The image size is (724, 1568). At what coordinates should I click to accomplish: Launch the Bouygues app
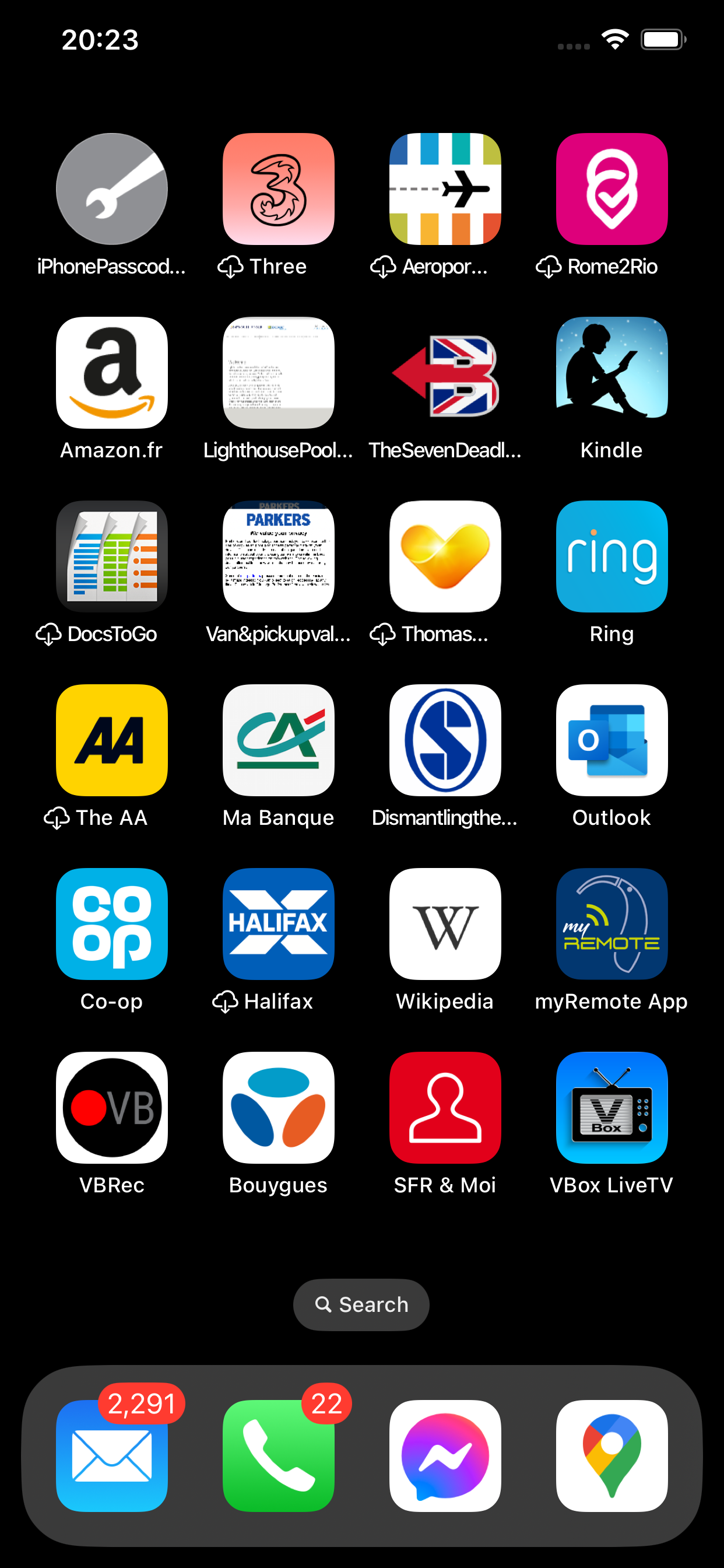click(278, 1108)
